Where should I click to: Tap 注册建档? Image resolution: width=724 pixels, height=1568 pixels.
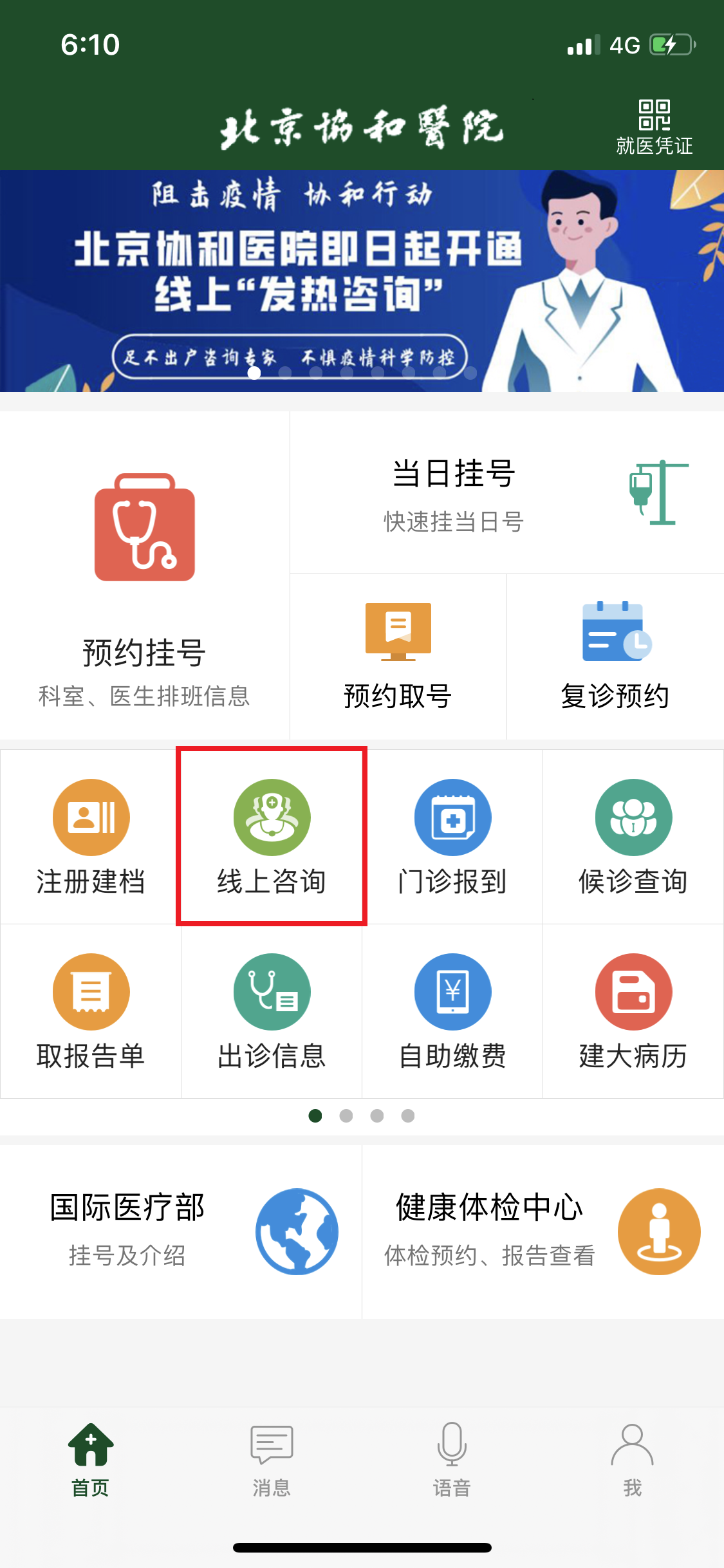click(91, 837)
